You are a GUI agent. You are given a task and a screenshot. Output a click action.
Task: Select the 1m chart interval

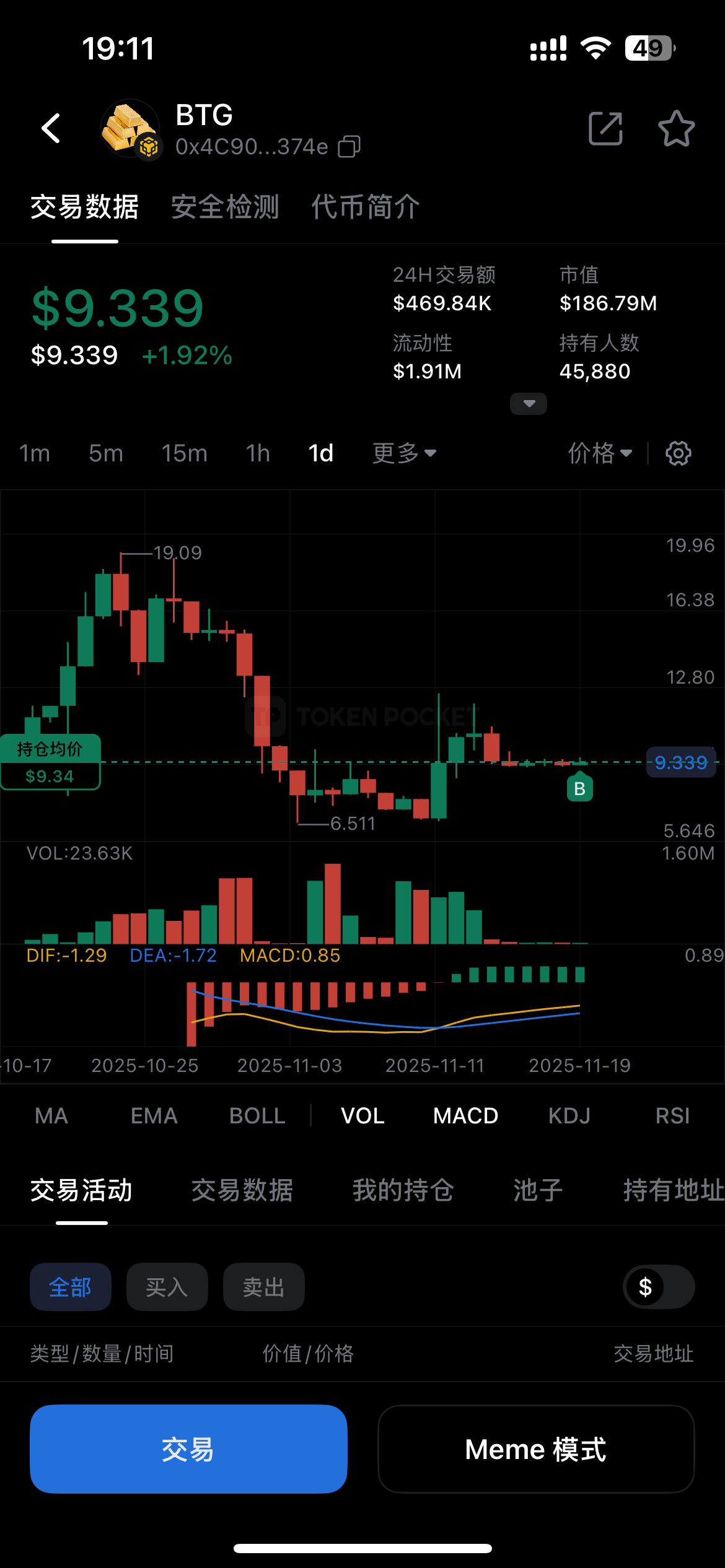[35, 453]
